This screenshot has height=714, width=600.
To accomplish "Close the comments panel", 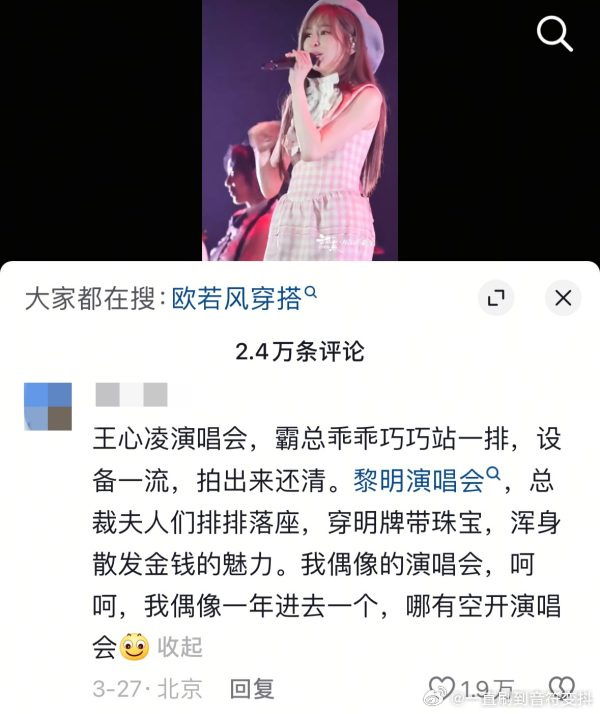I will pyautogui.click(x=563, y=297).
